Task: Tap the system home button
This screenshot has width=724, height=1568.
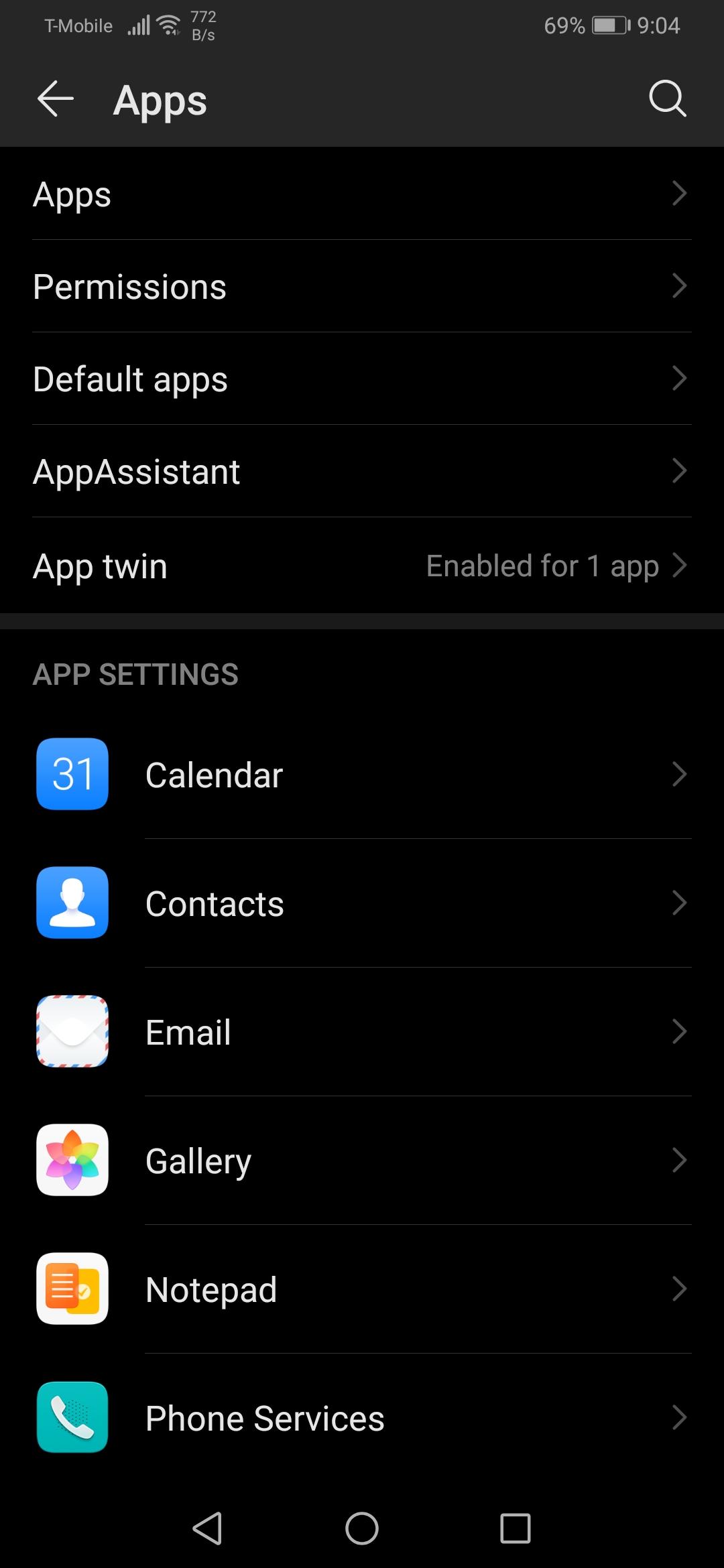Action: pyautogui.click(x=362, y=1528)
